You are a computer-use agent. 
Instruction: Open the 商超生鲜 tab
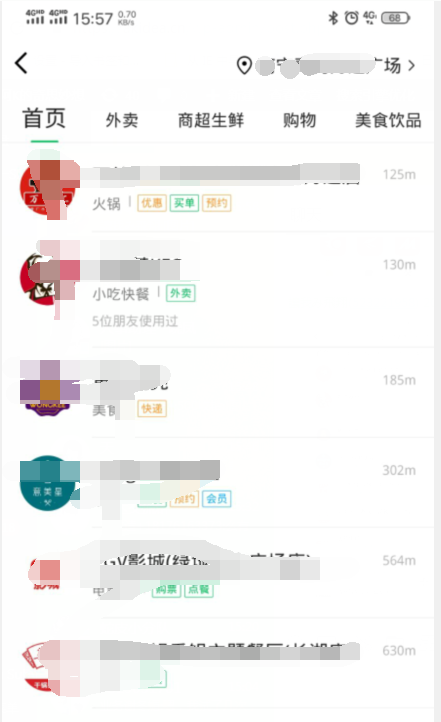tap(211, 120)
